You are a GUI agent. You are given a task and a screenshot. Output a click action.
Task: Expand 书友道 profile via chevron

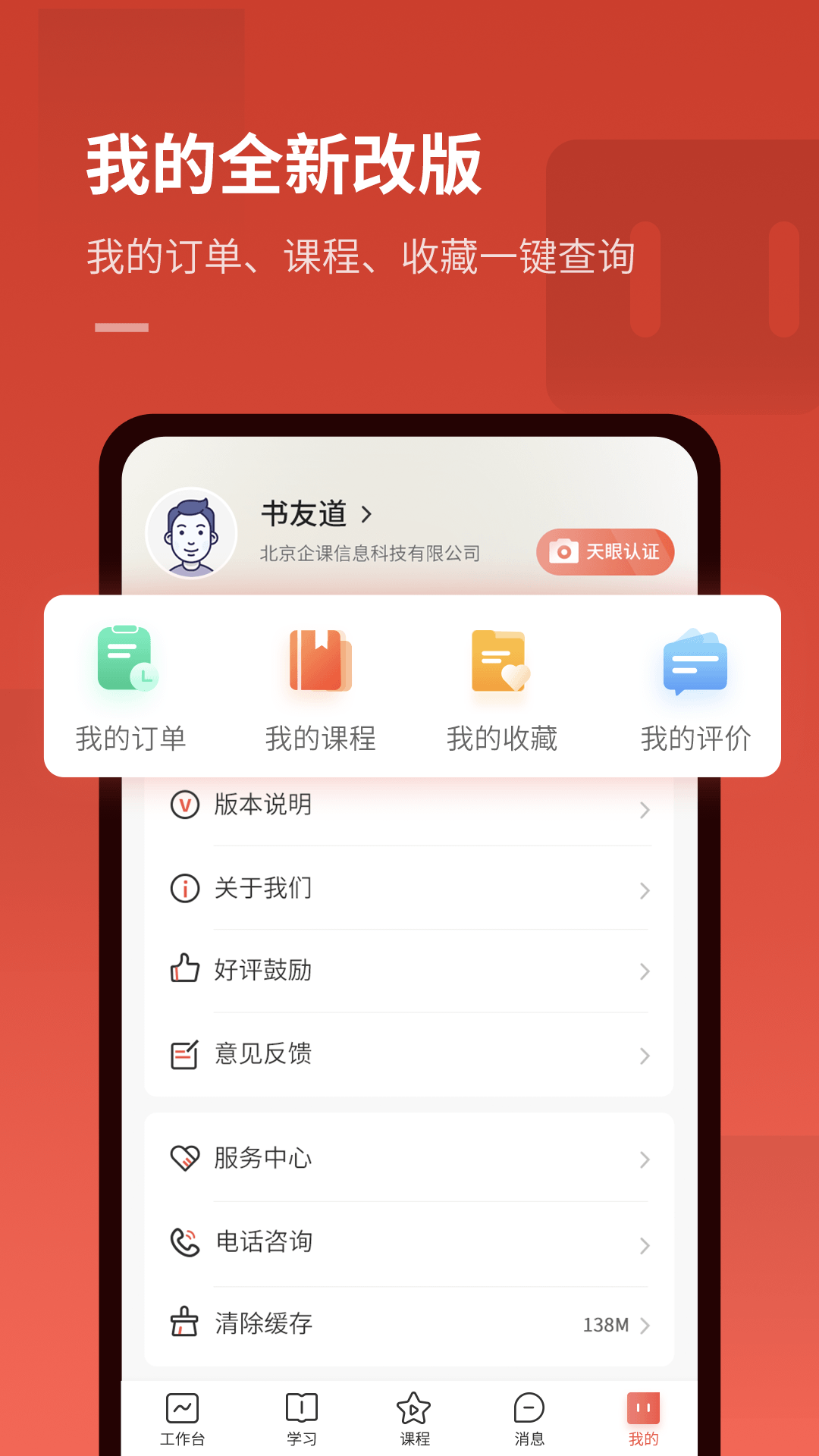point(367,514)
